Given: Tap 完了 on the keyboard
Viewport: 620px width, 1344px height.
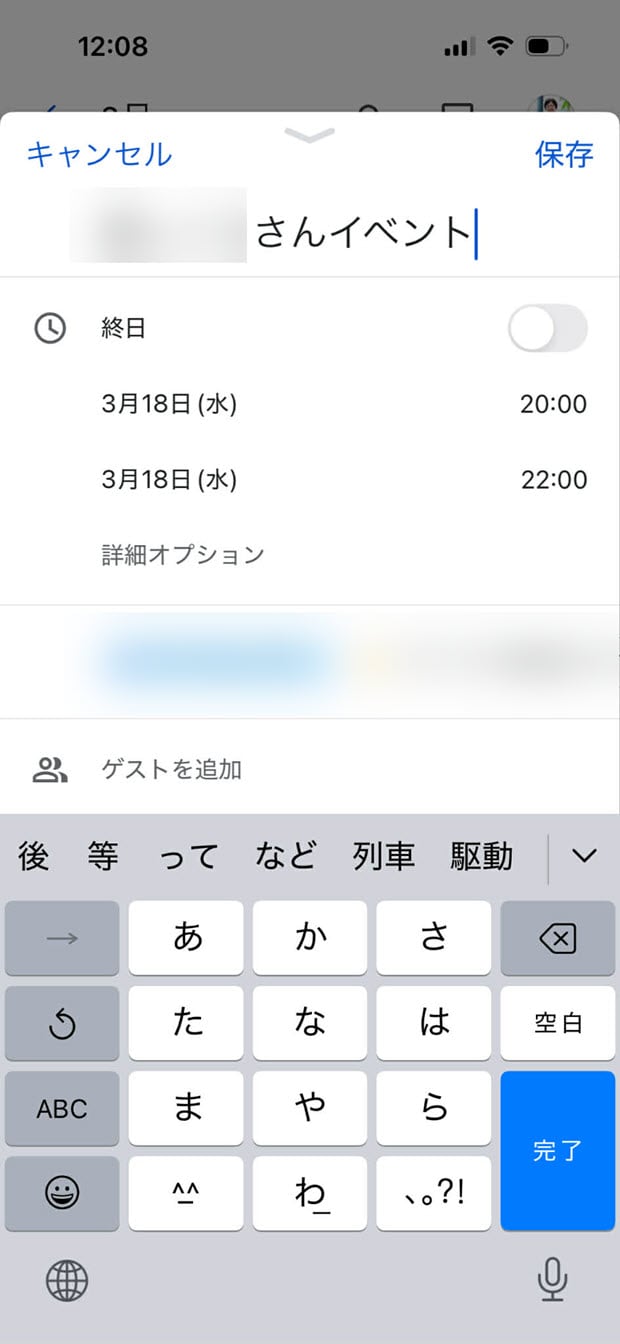Looking at the screenshot, I should coord(557,1150).
